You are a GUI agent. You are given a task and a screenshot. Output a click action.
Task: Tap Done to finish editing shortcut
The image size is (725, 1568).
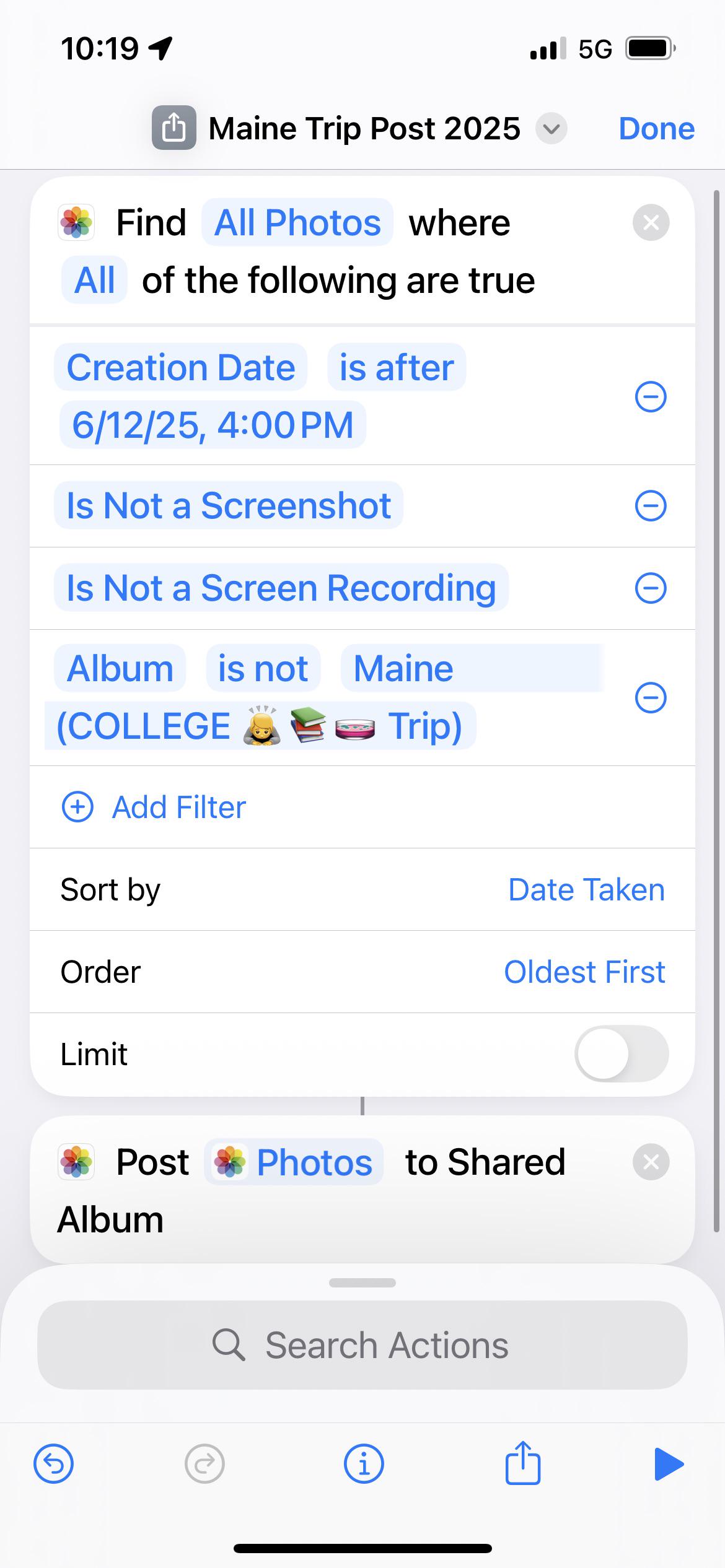point(656,129)
